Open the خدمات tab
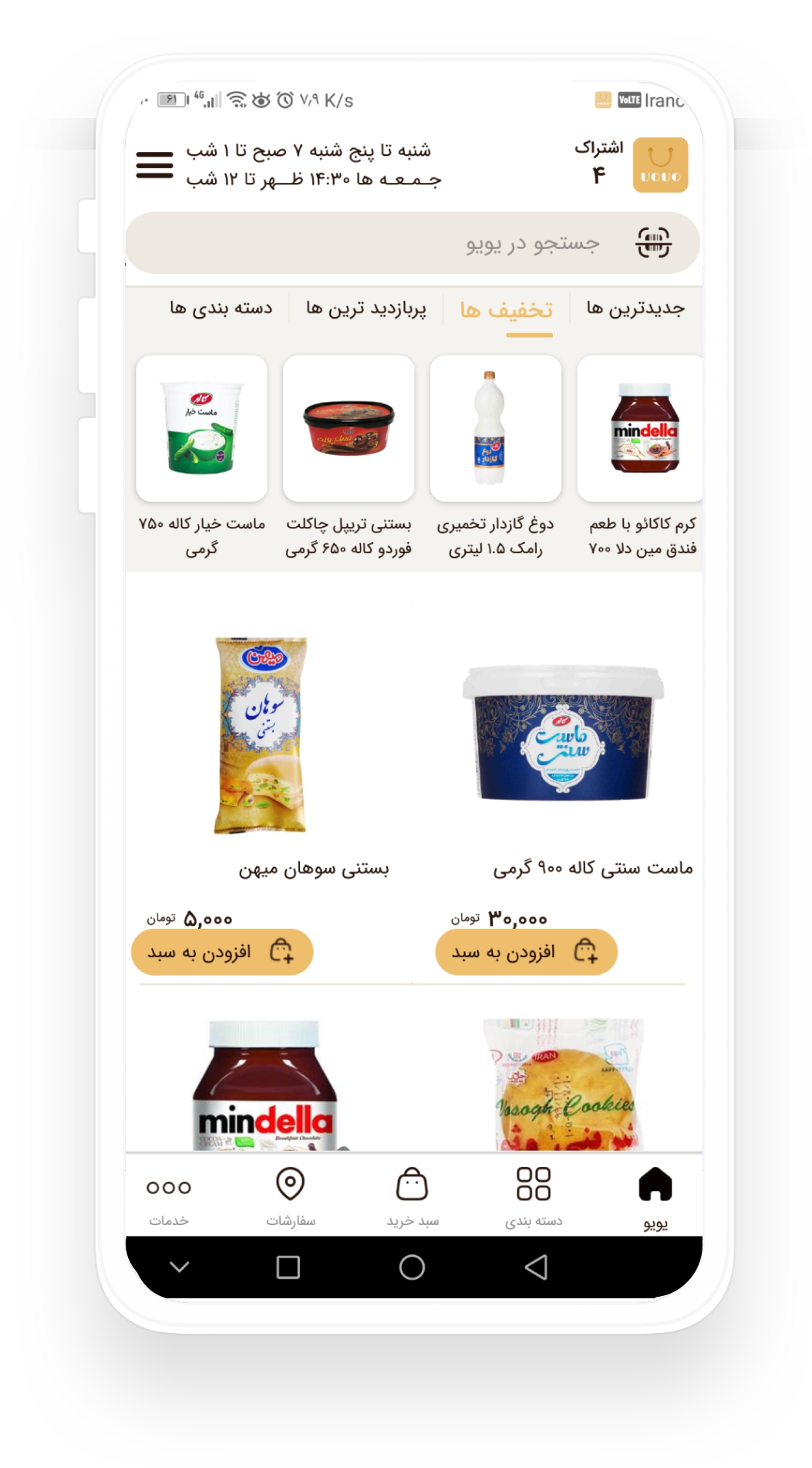 click(169, 1196)
